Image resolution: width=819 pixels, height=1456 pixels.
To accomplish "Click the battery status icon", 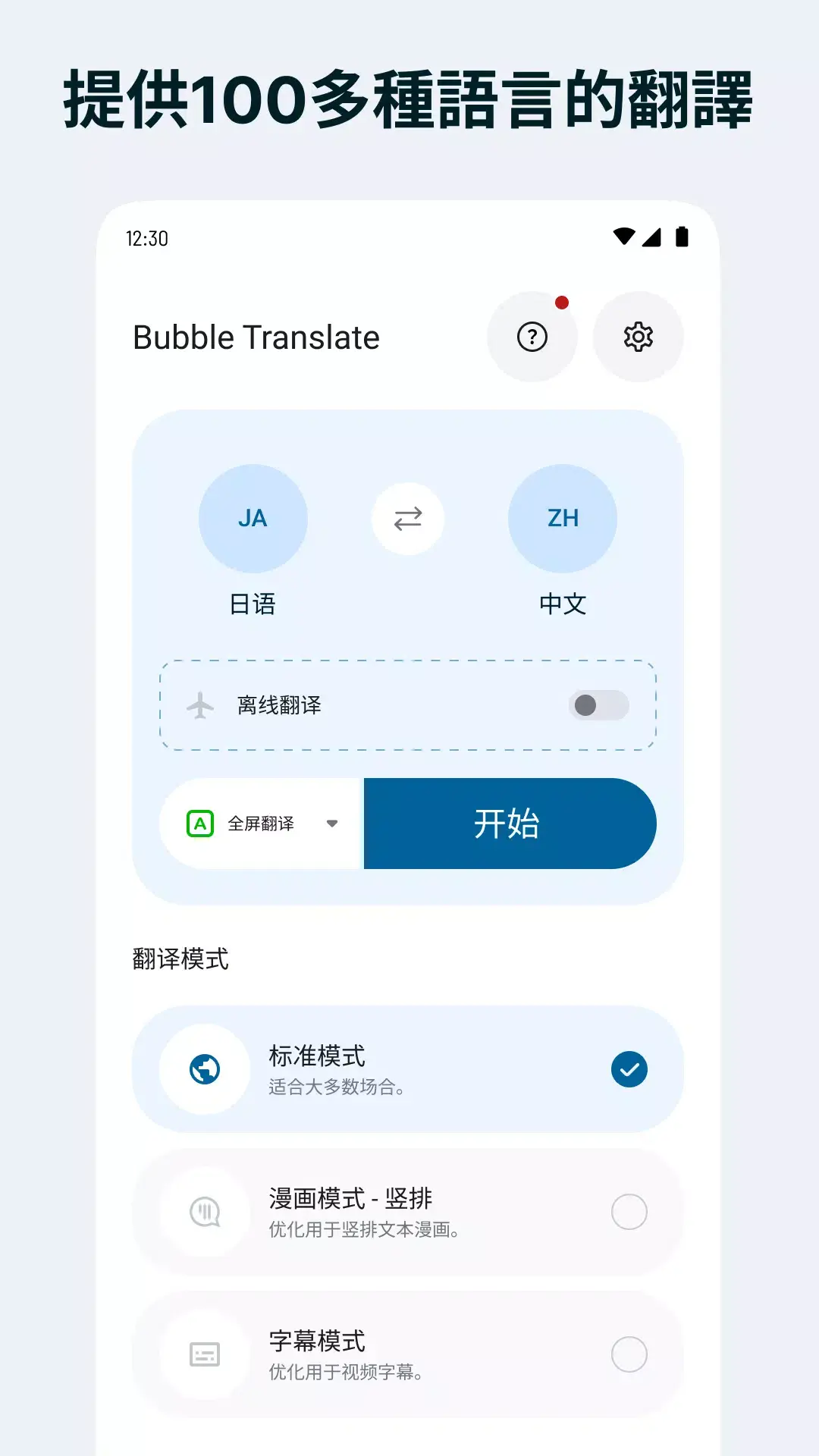I will click(682, 237).
